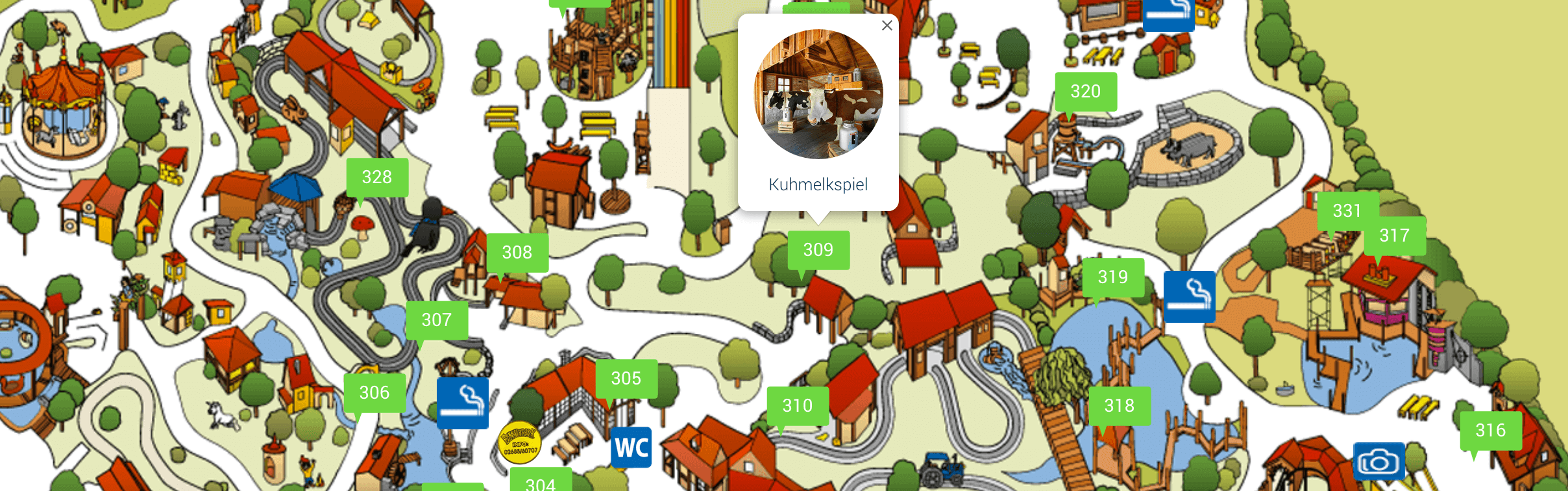
Task: Tap the smoking area icon beside marker 306
Action: [462, 403]
